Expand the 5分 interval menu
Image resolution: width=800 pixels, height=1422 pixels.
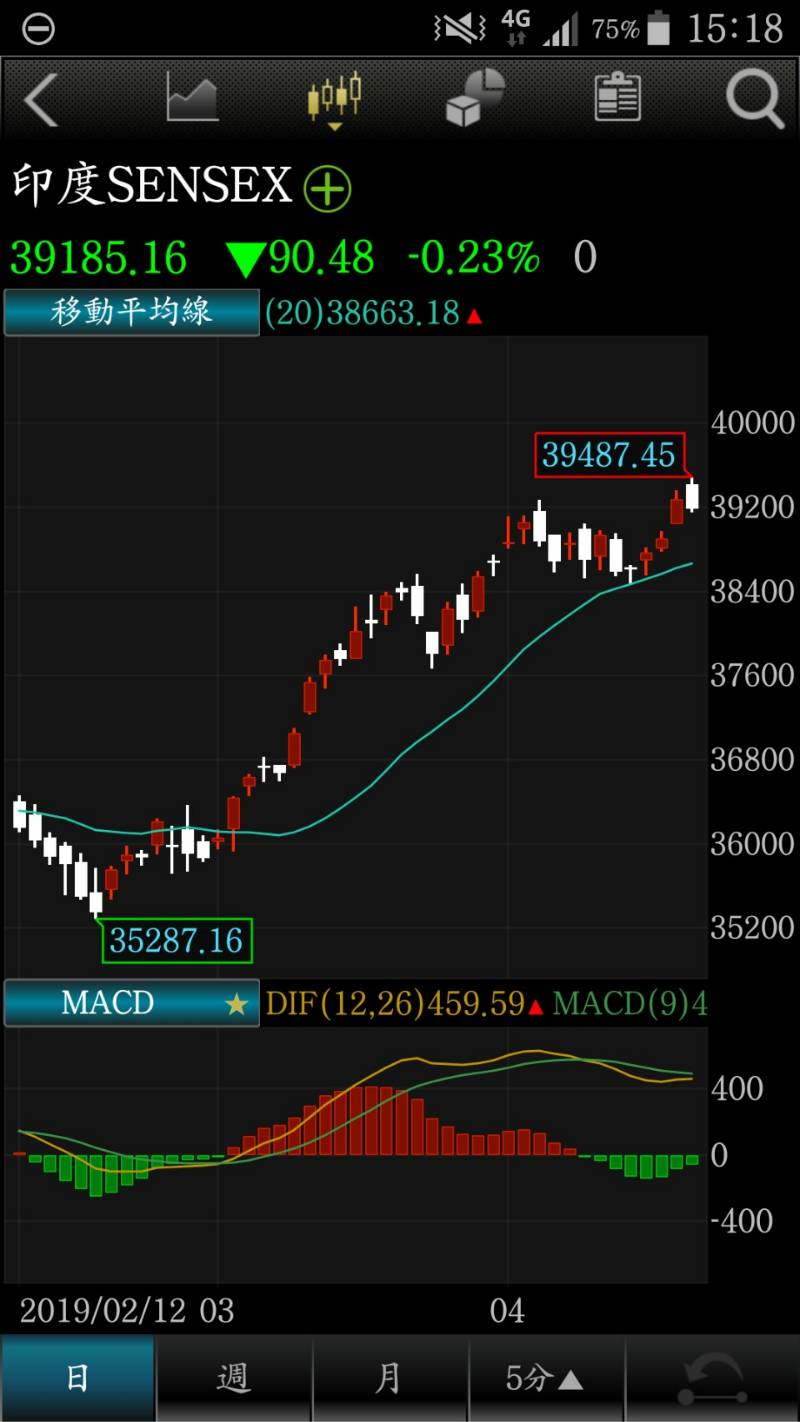(546, 1379)
